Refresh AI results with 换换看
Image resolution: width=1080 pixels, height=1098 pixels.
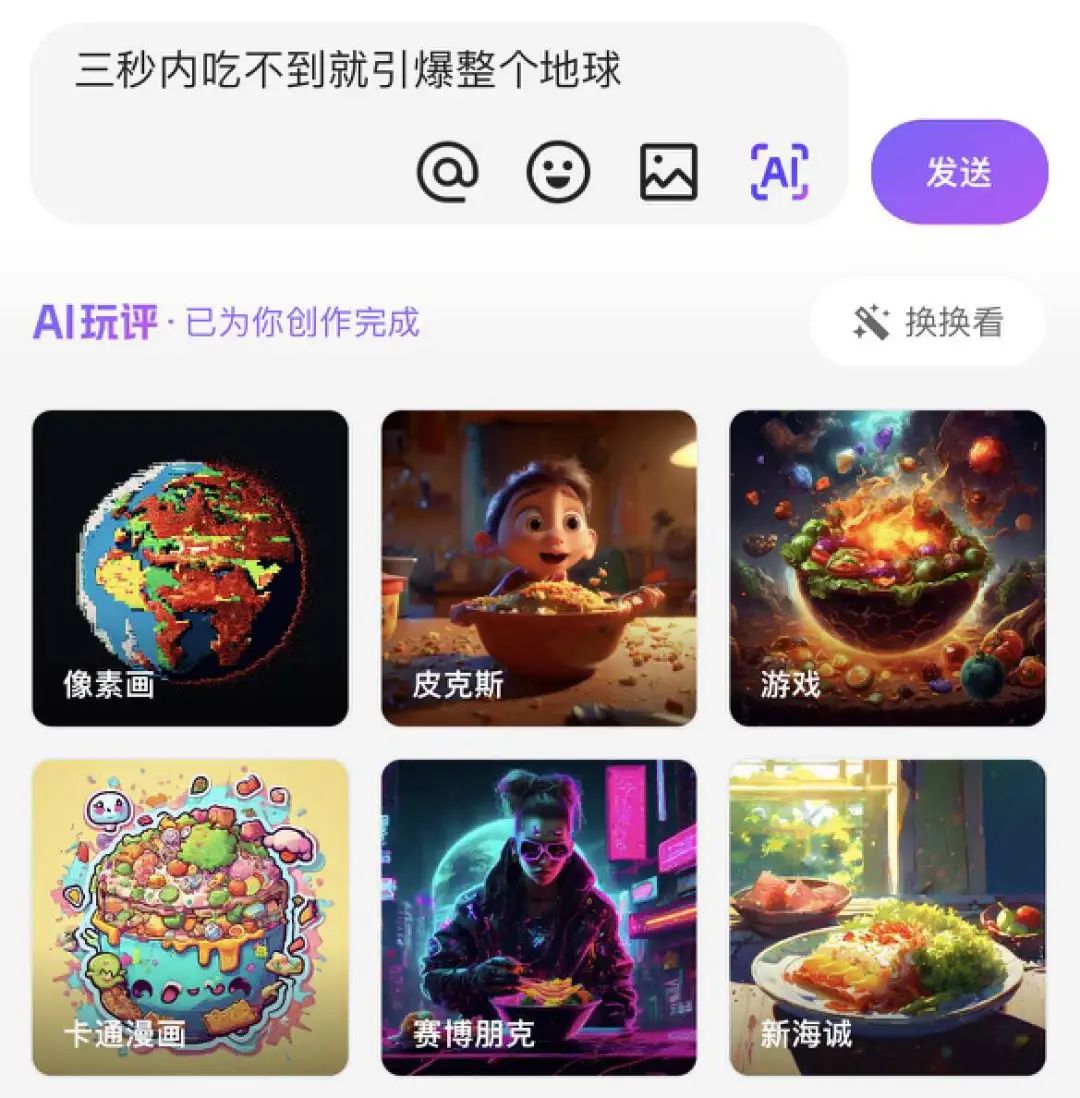pyautogui.click(x=927, y=323)
